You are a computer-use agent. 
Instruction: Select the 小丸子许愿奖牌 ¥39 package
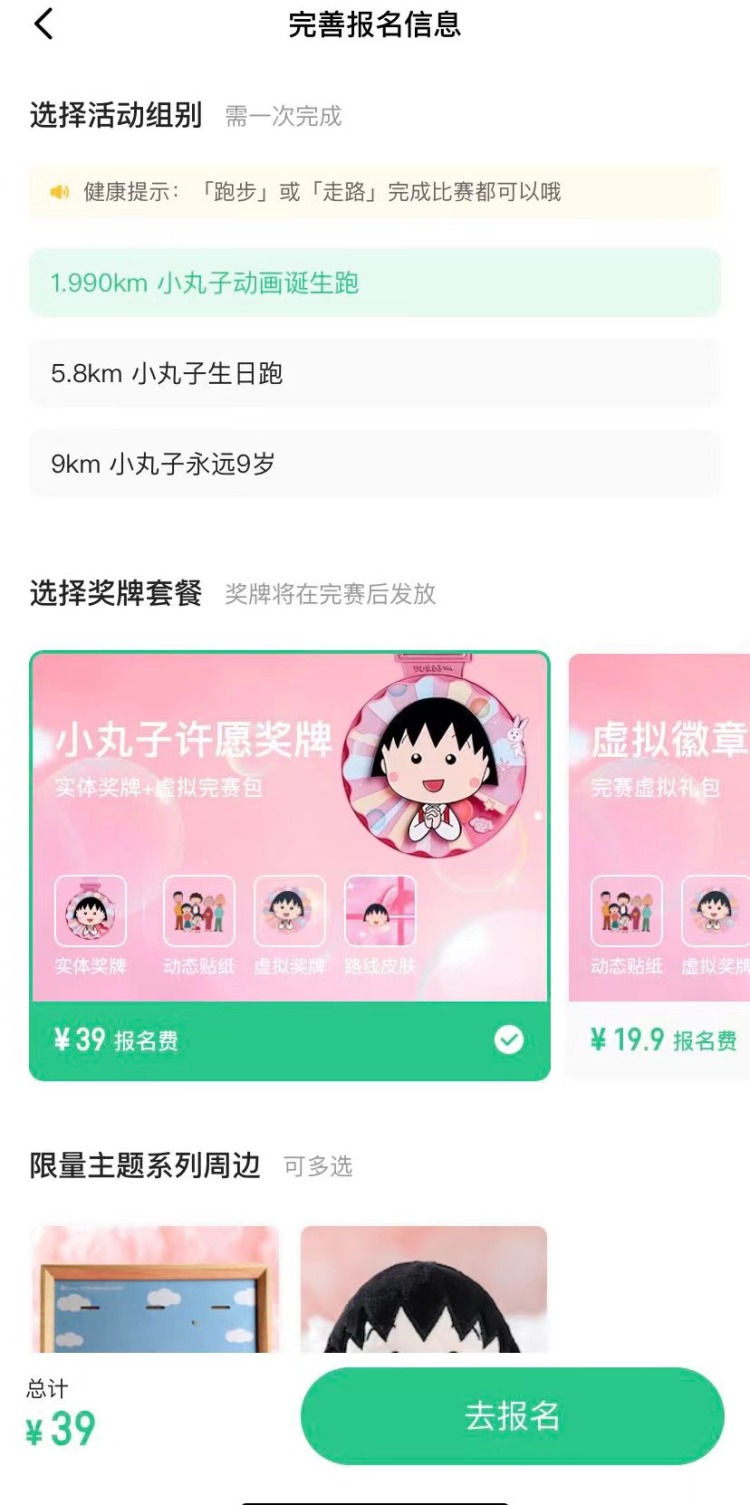290,865
